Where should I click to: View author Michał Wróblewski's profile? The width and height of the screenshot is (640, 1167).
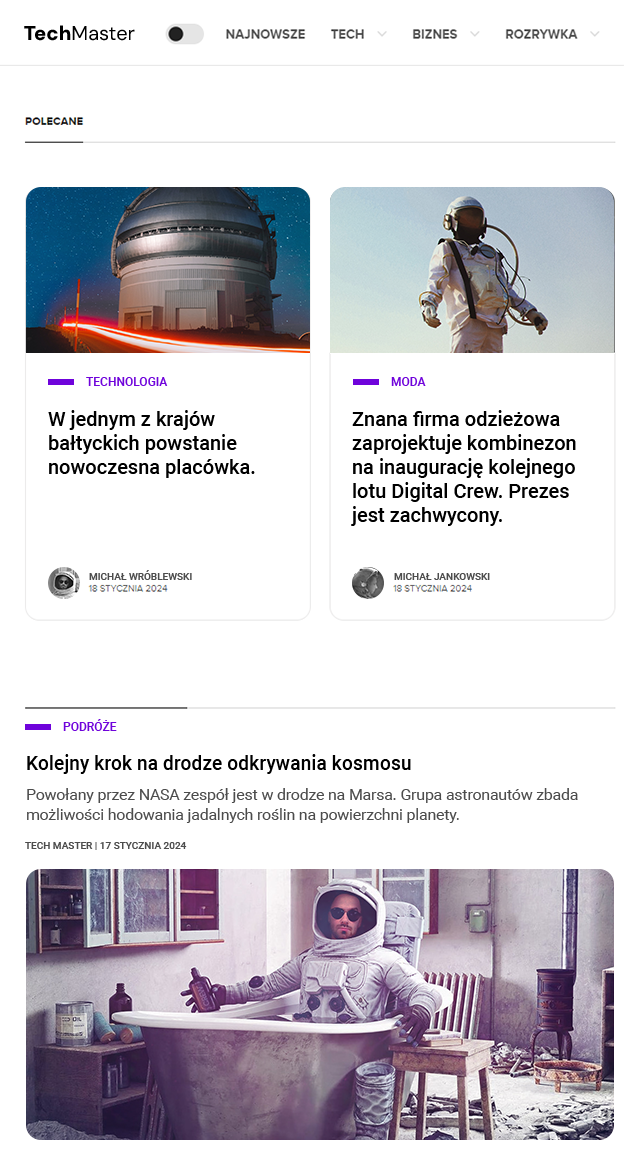(140, 577)
